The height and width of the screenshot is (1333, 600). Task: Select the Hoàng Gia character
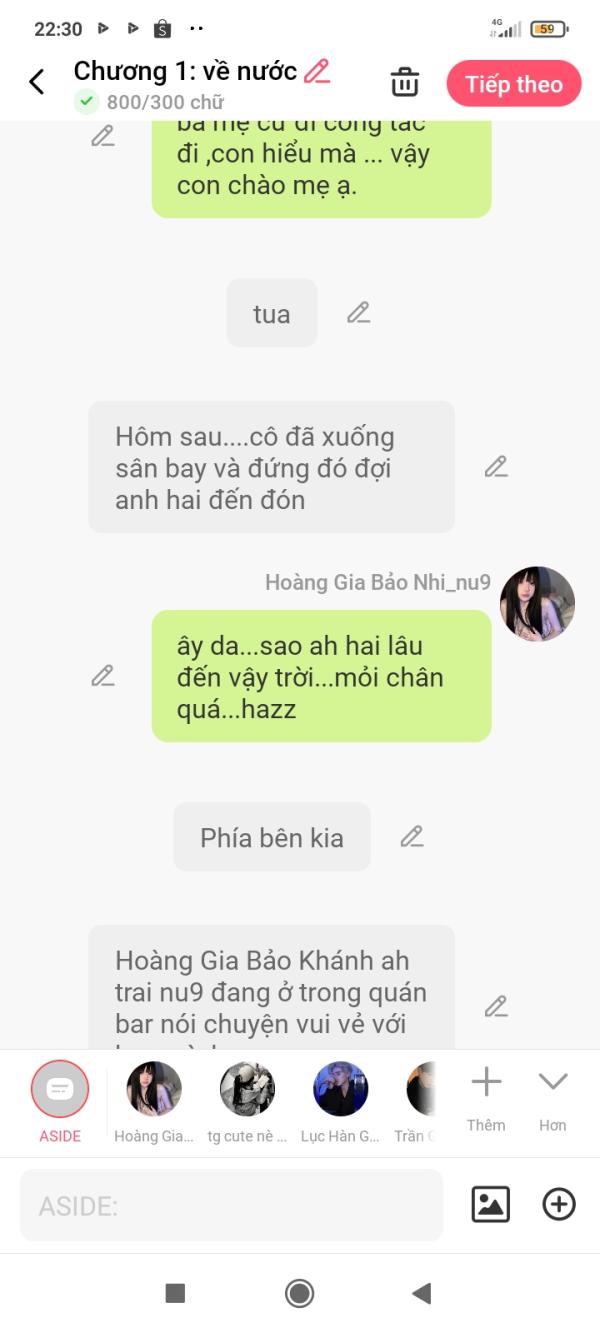click(x=154, y=1090)
